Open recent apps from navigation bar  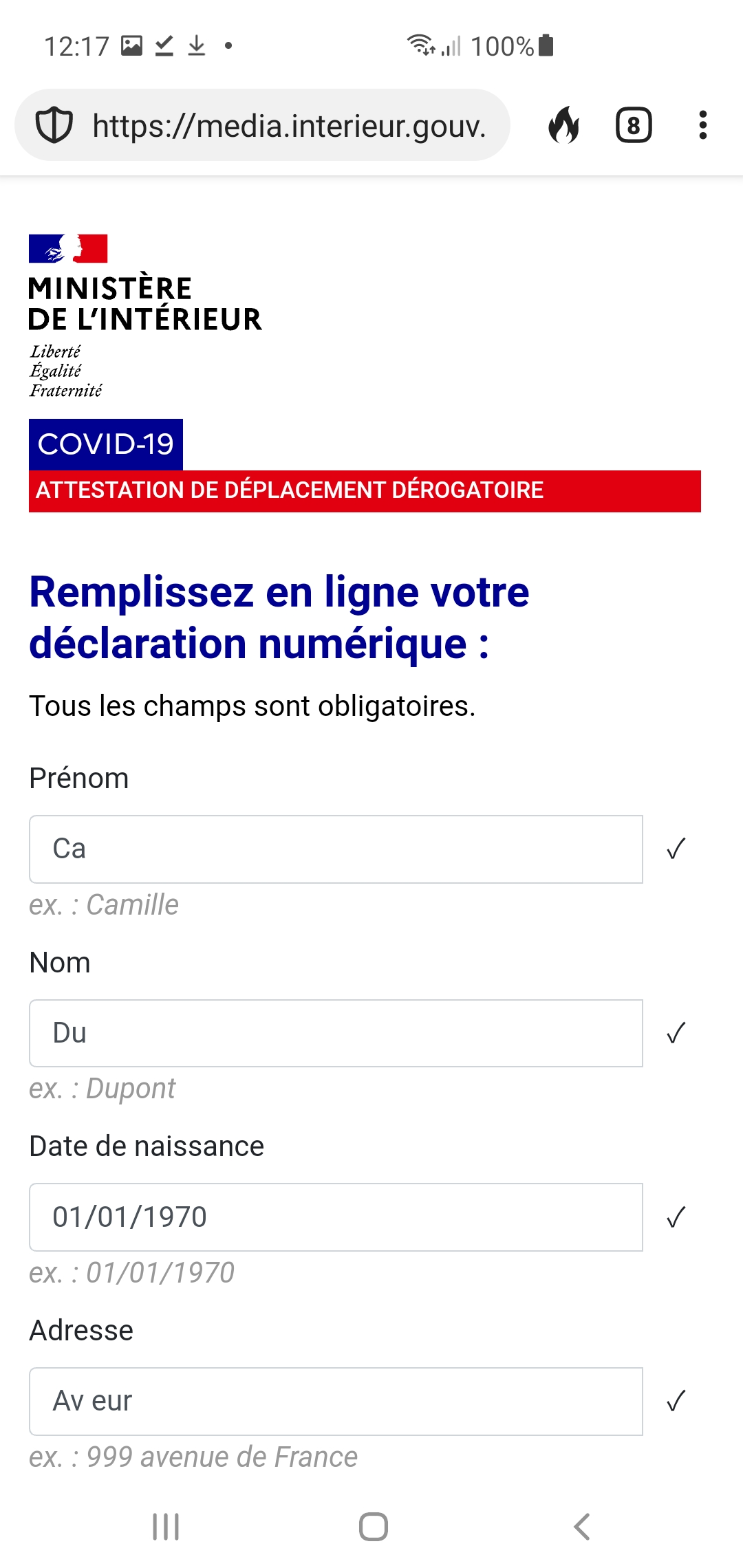coord(166,1527)
